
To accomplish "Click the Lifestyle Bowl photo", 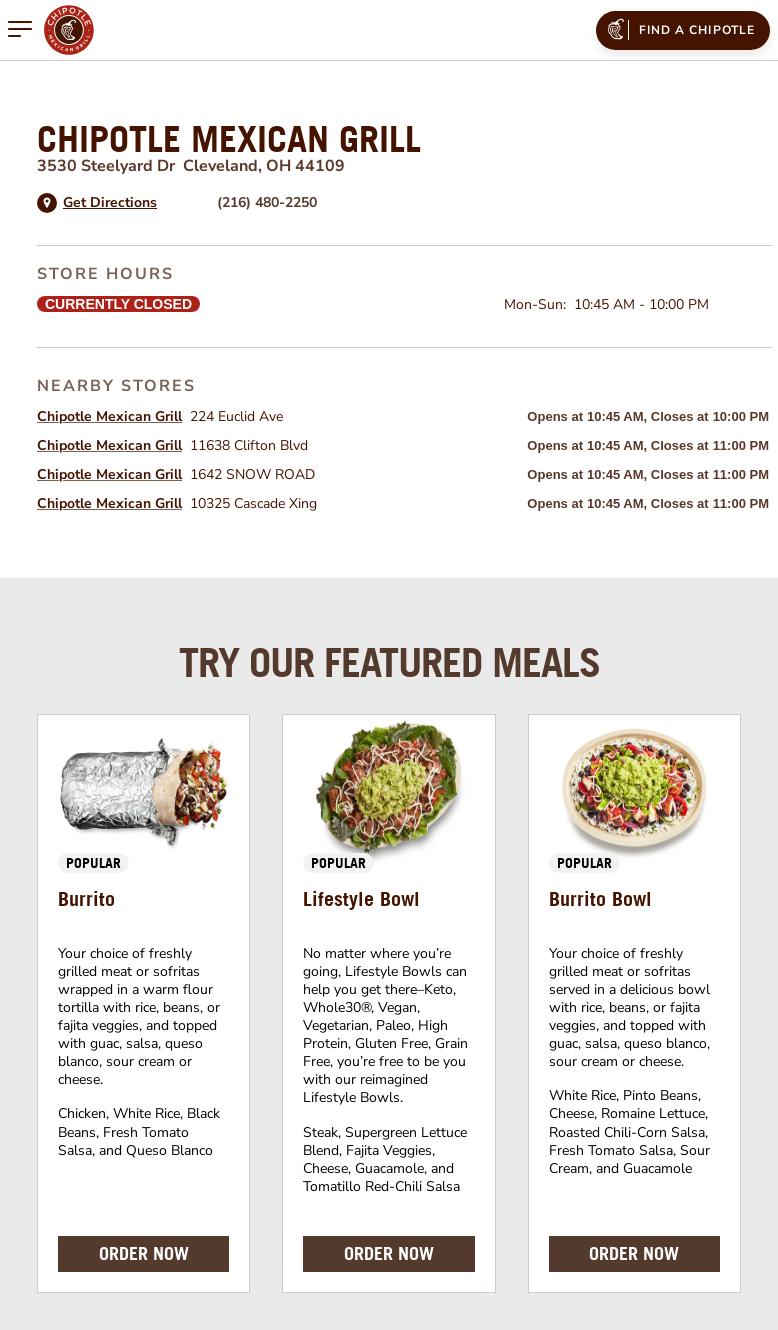I will pos(389,790).
